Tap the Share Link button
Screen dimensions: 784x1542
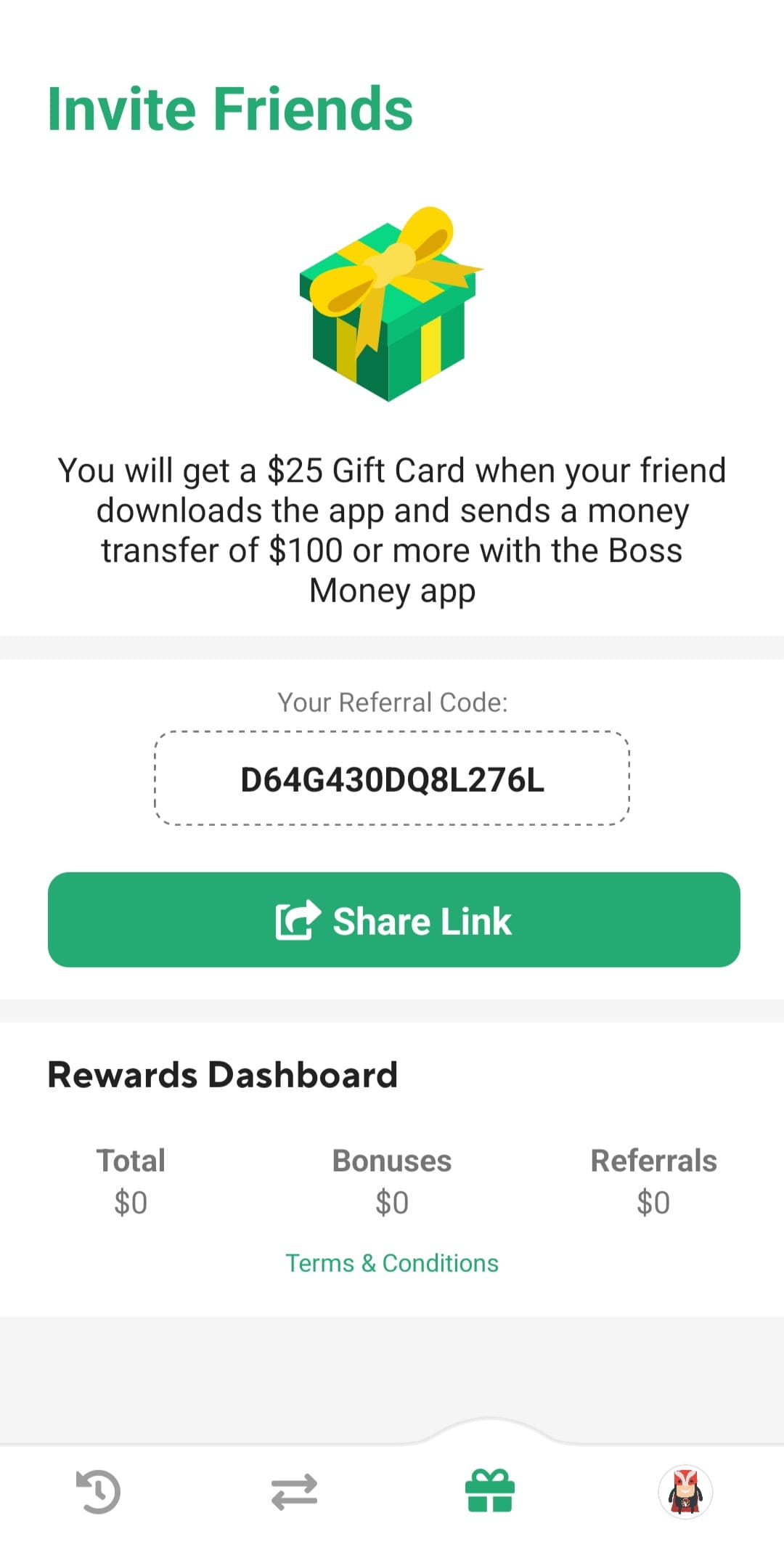[393, 920]
